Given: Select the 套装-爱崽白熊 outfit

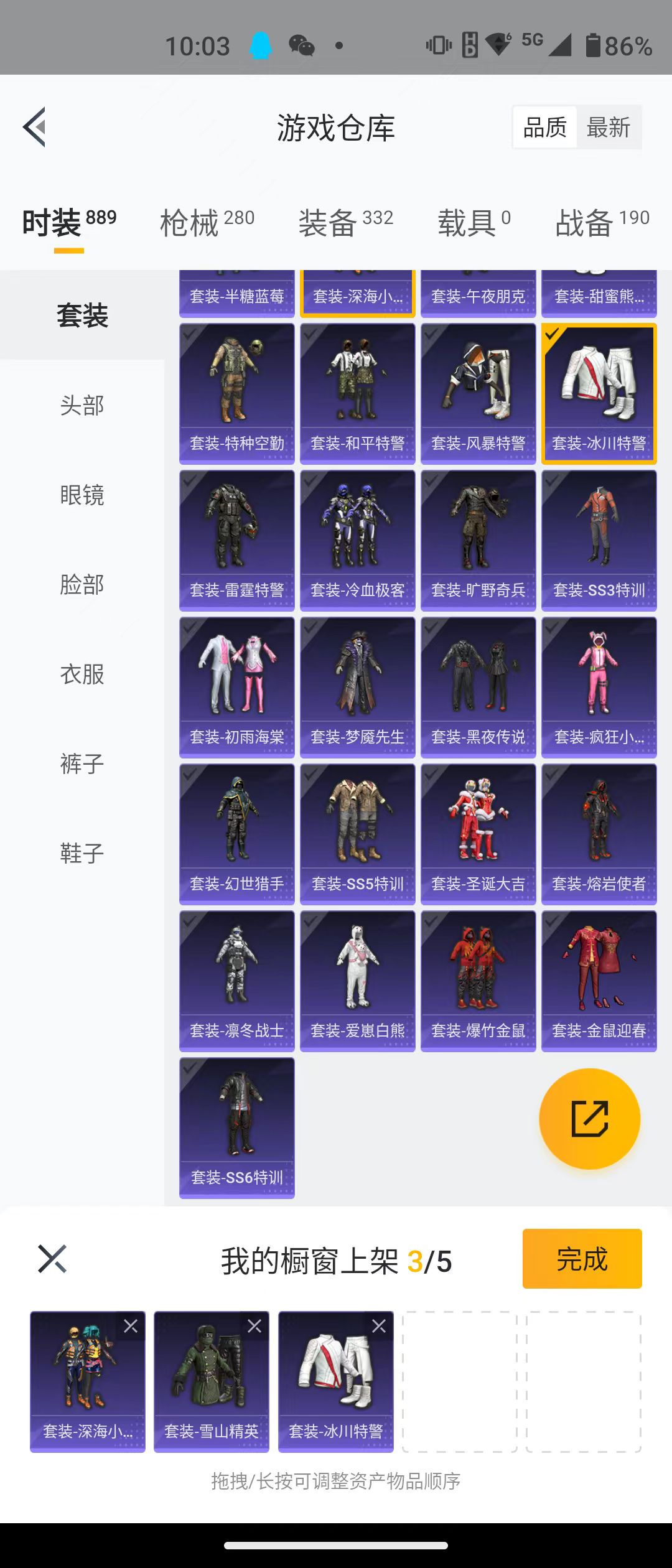Looking at the screenshot, I should tap(358, 981).
